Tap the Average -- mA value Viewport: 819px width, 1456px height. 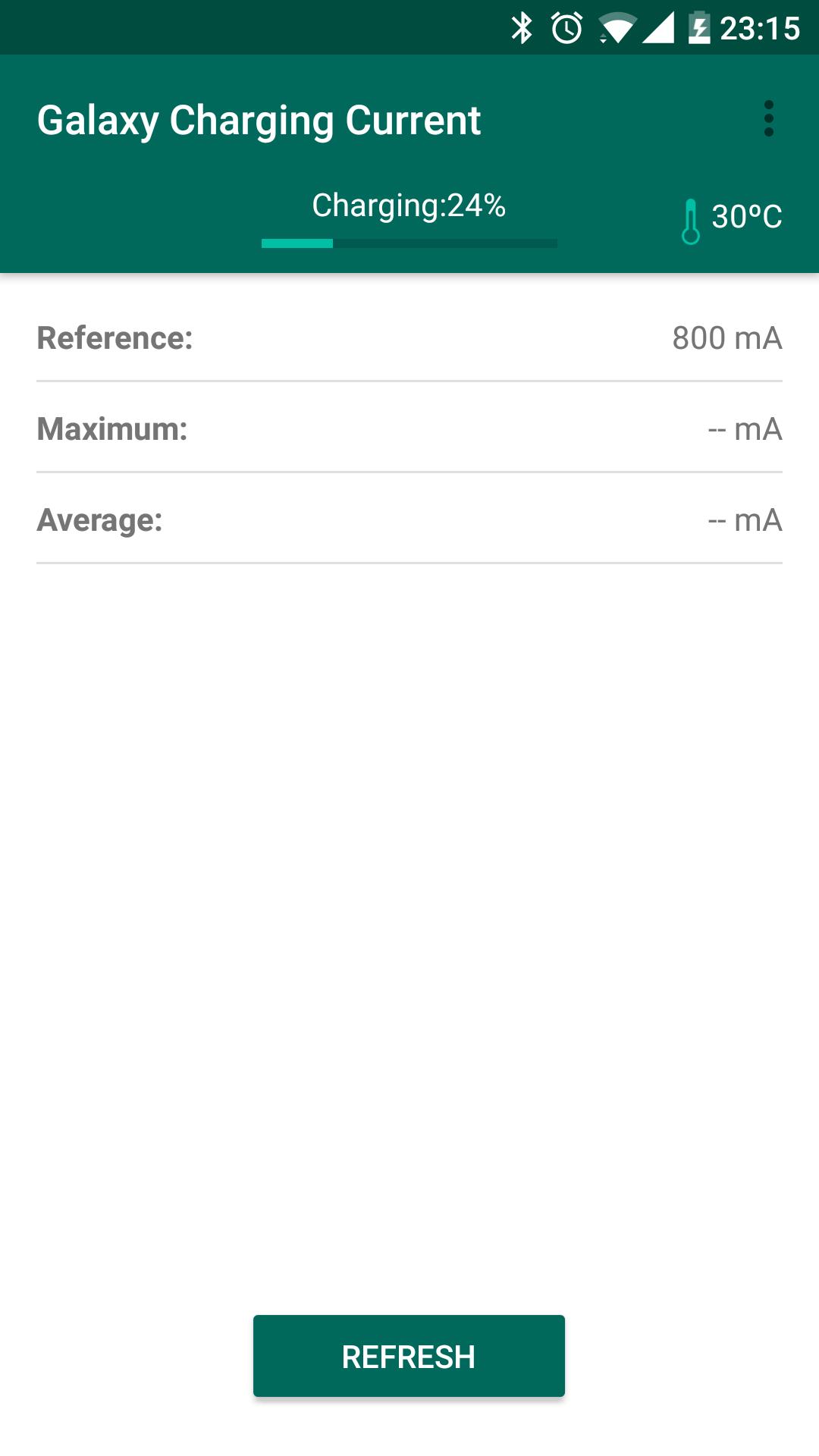(x=743, y=521)
